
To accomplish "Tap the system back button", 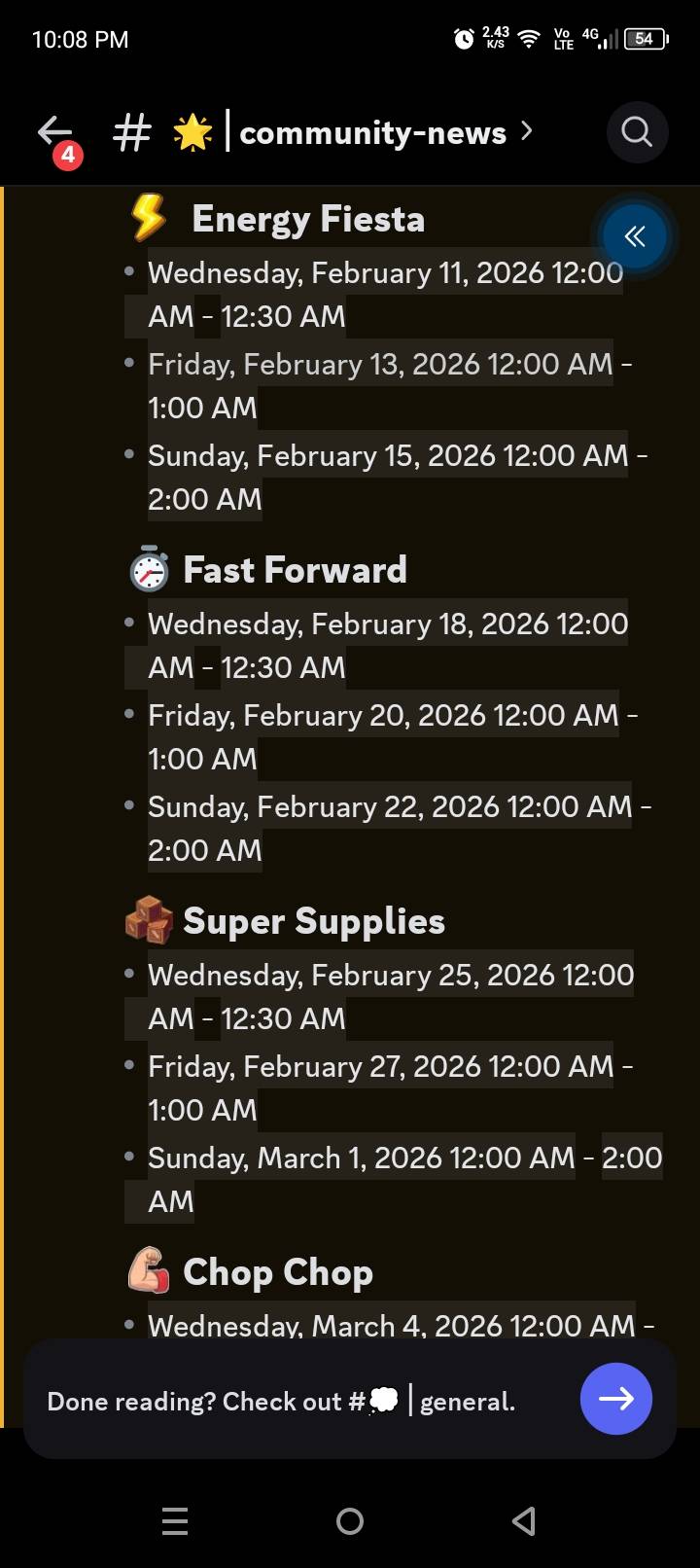I will point(524,1520).
